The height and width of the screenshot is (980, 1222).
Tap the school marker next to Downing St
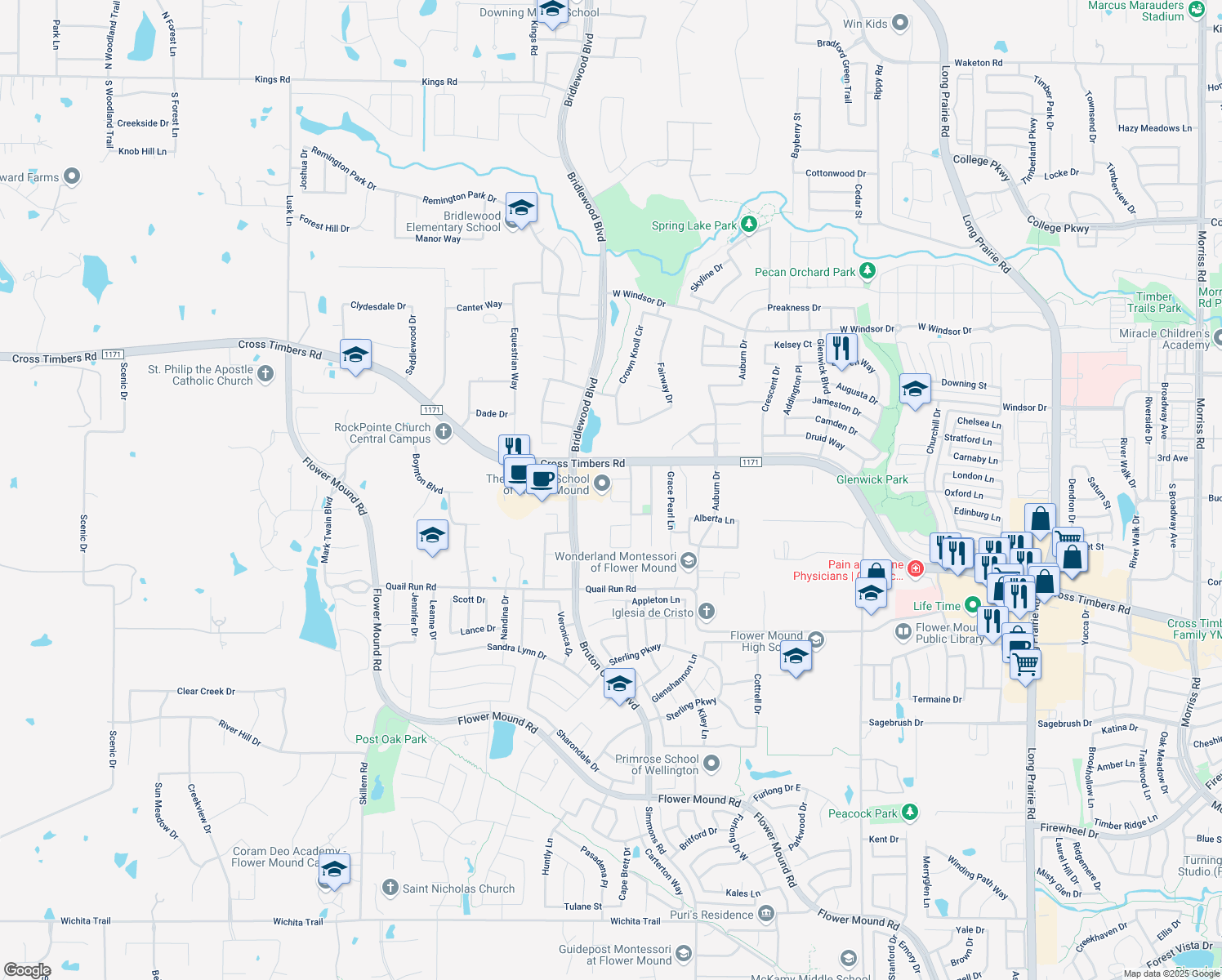(x=915, y=390)
